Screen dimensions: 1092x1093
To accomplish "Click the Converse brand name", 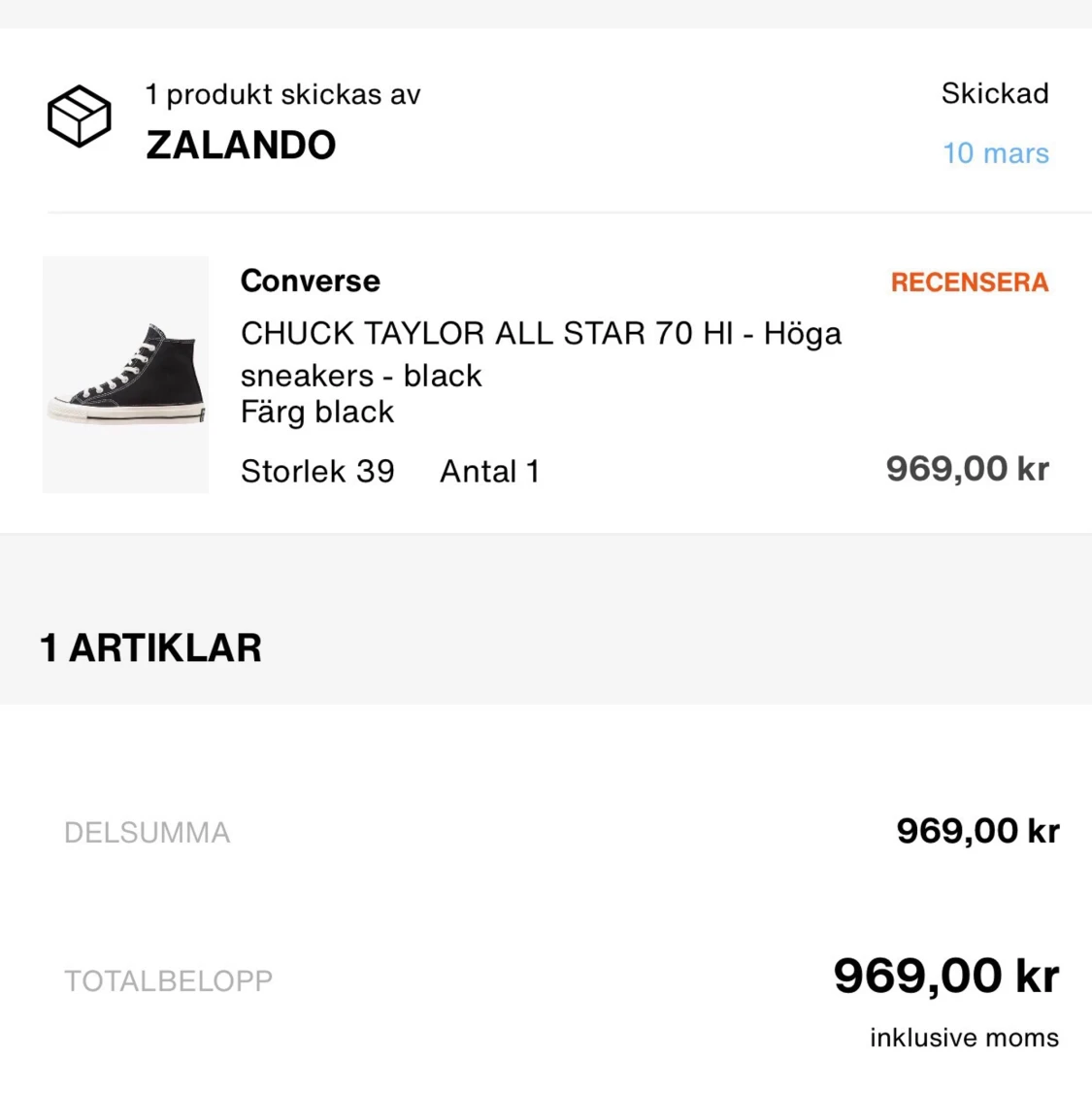I will click(x=309, y=281).
